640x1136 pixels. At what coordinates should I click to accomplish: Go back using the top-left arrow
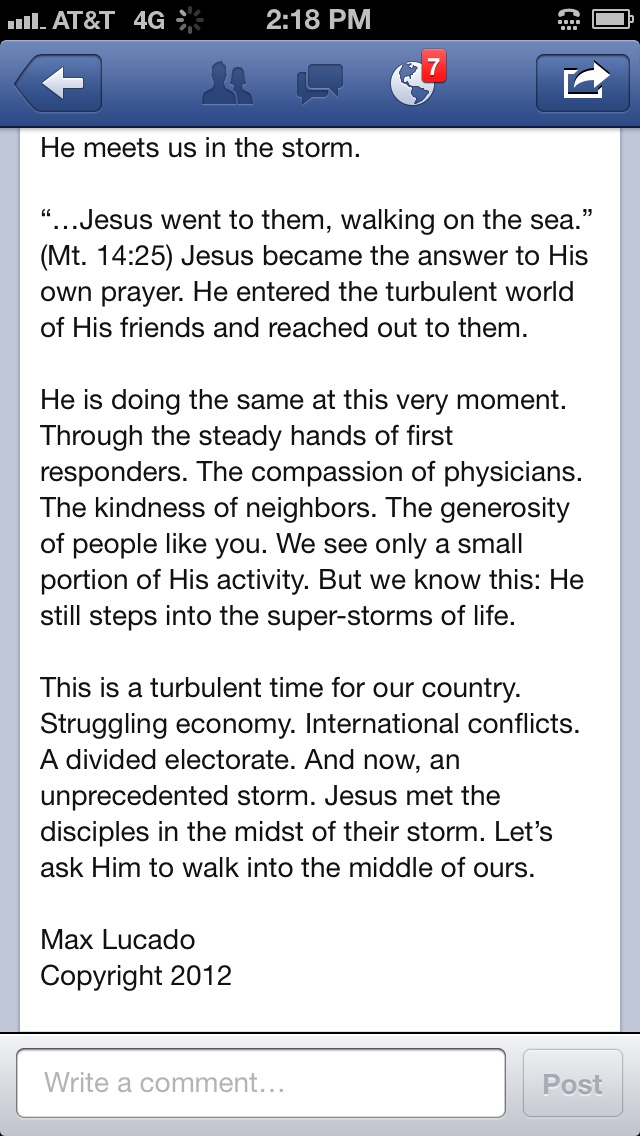click(58, 84)
